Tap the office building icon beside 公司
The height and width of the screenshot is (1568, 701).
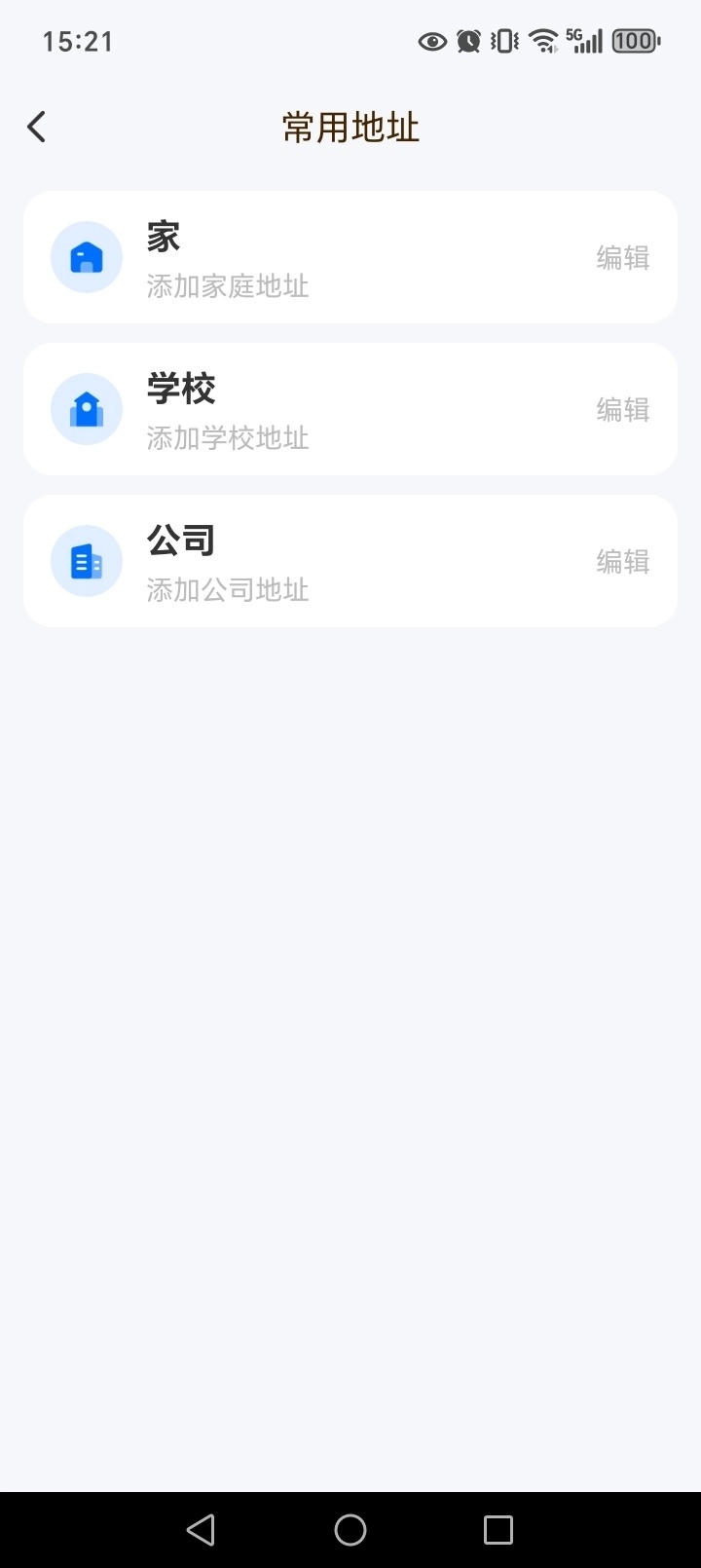click(x=86, y=561)
